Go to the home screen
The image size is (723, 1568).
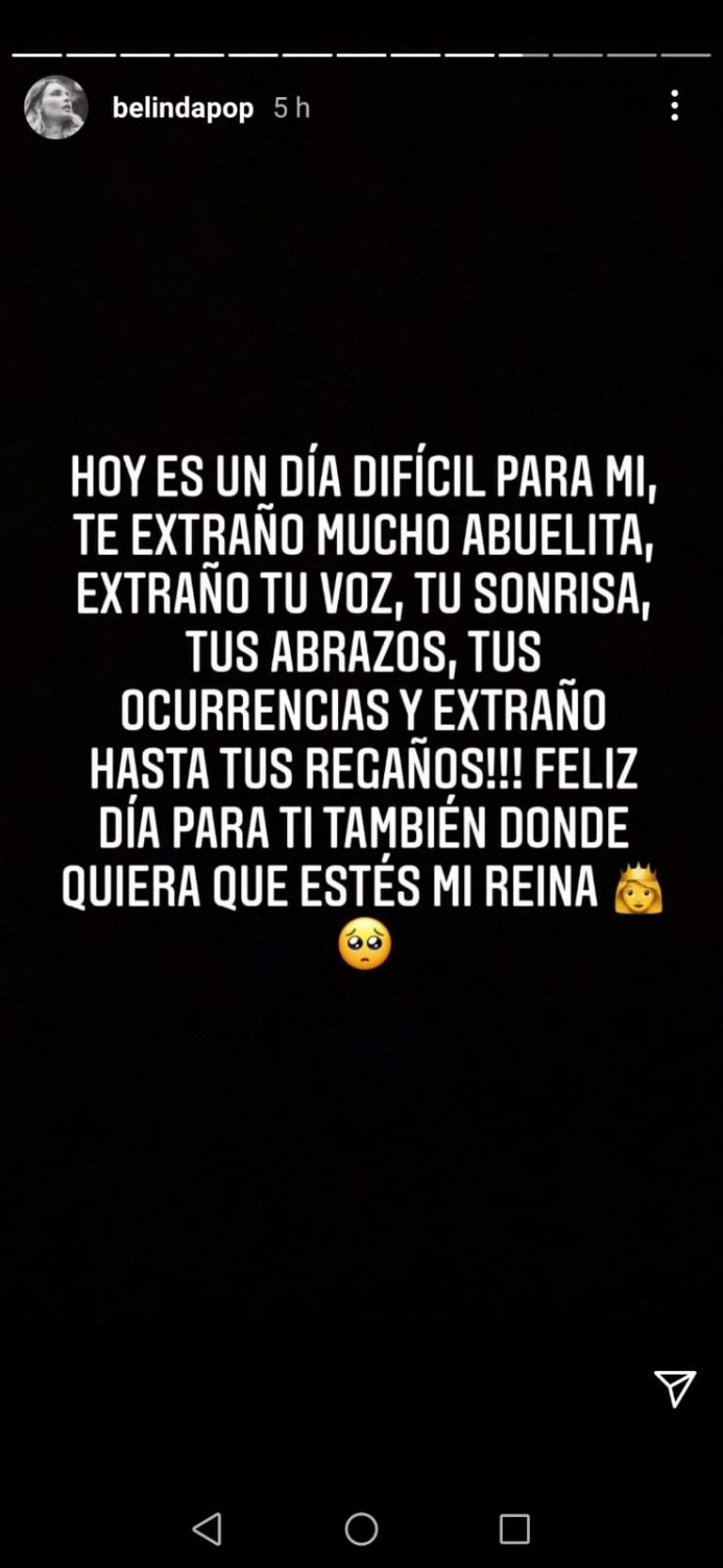361,1529
